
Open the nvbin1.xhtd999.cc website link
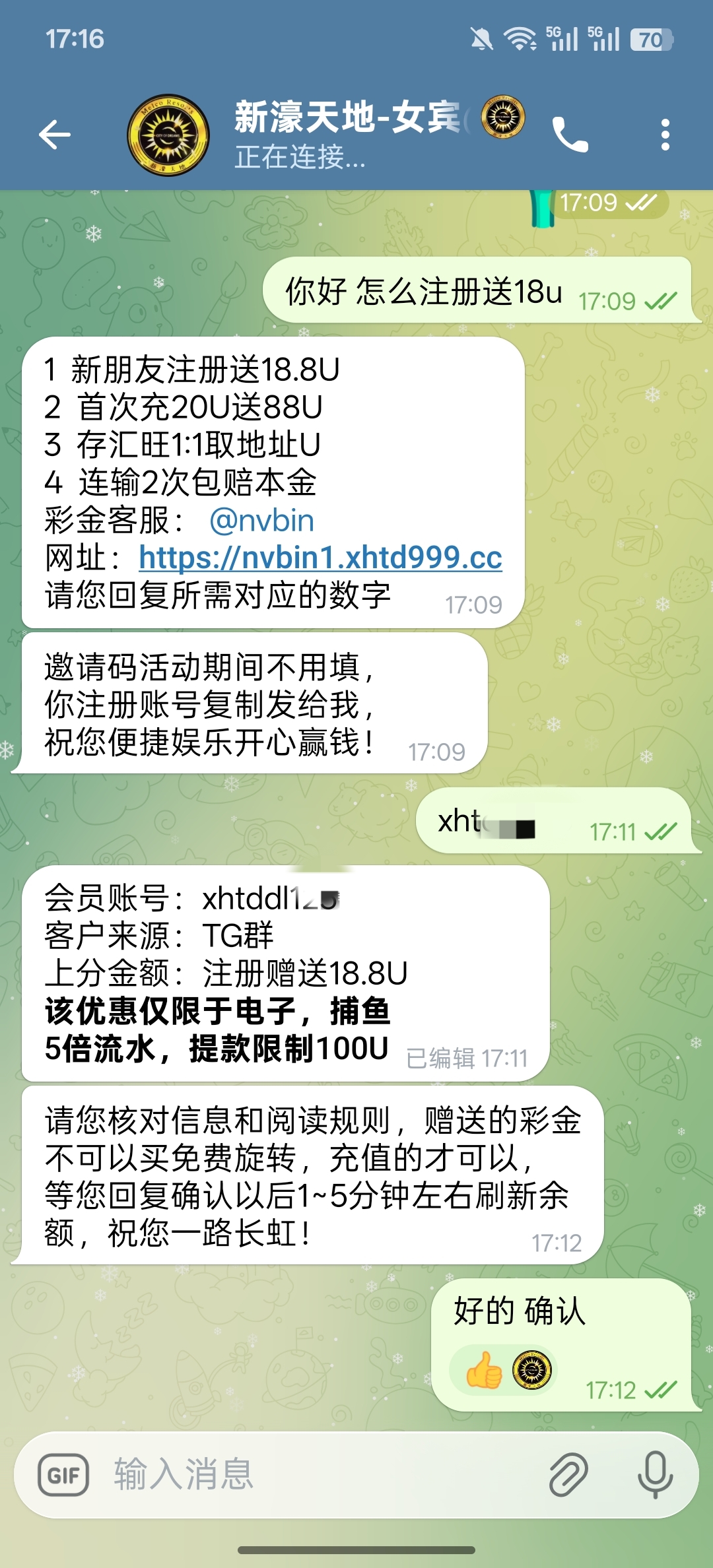320,558
